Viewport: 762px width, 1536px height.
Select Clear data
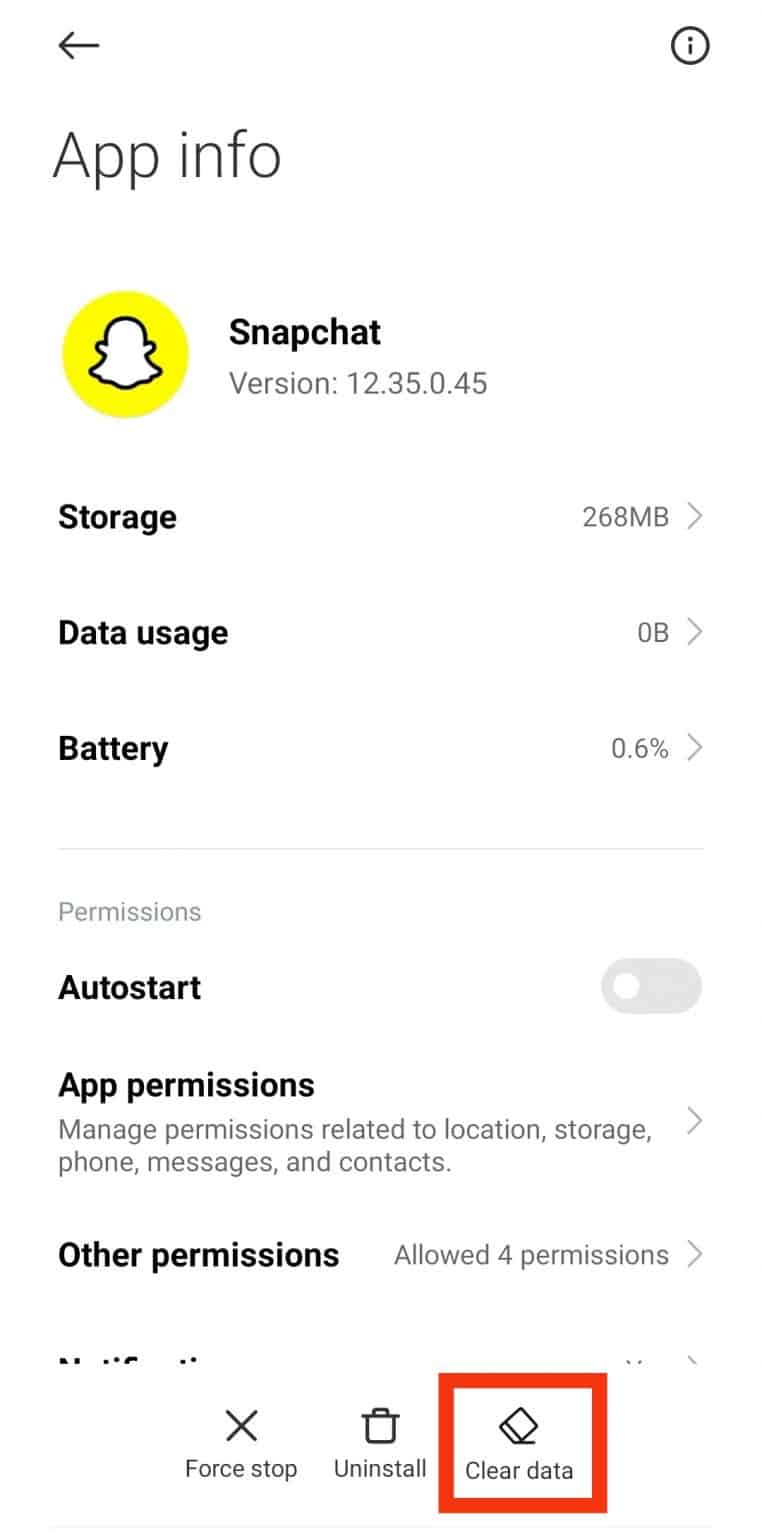tap(521, 1470)
